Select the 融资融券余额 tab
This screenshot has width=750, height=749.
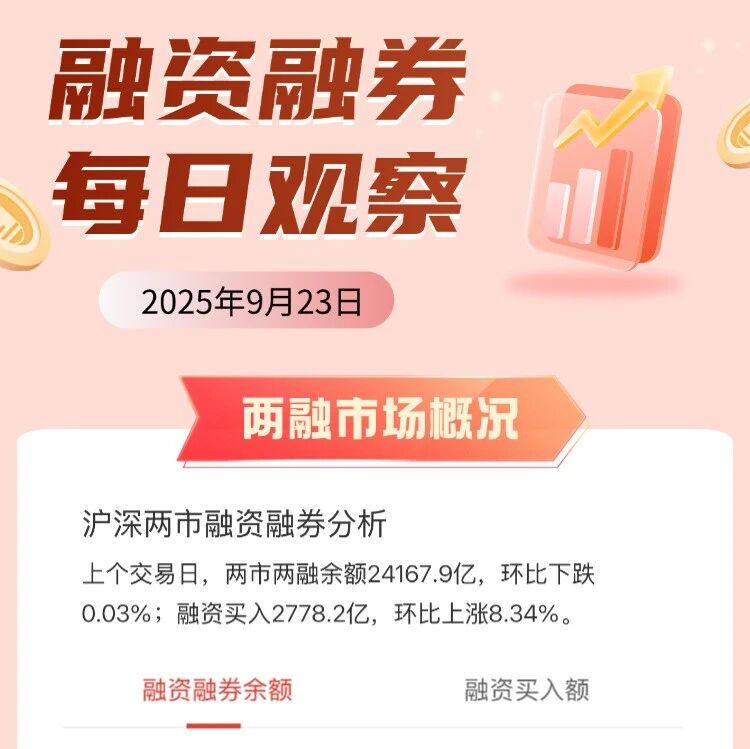pyautogui.click(x=217, y=689)
